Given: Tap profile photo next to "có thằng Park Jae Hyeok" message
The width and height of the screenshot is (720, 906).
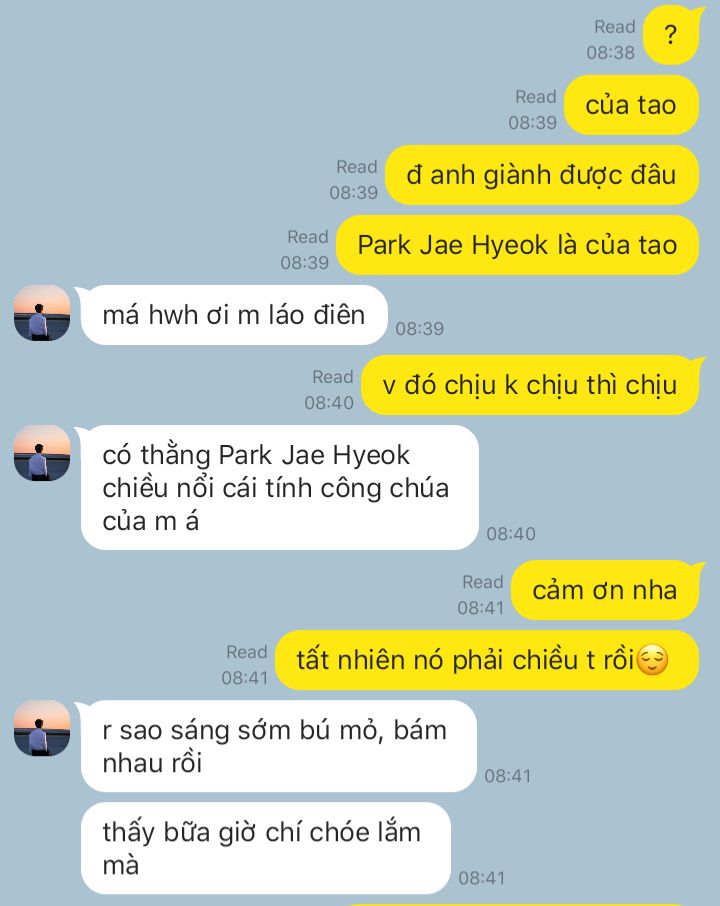Looking at the screenshot, I should 42,453.
